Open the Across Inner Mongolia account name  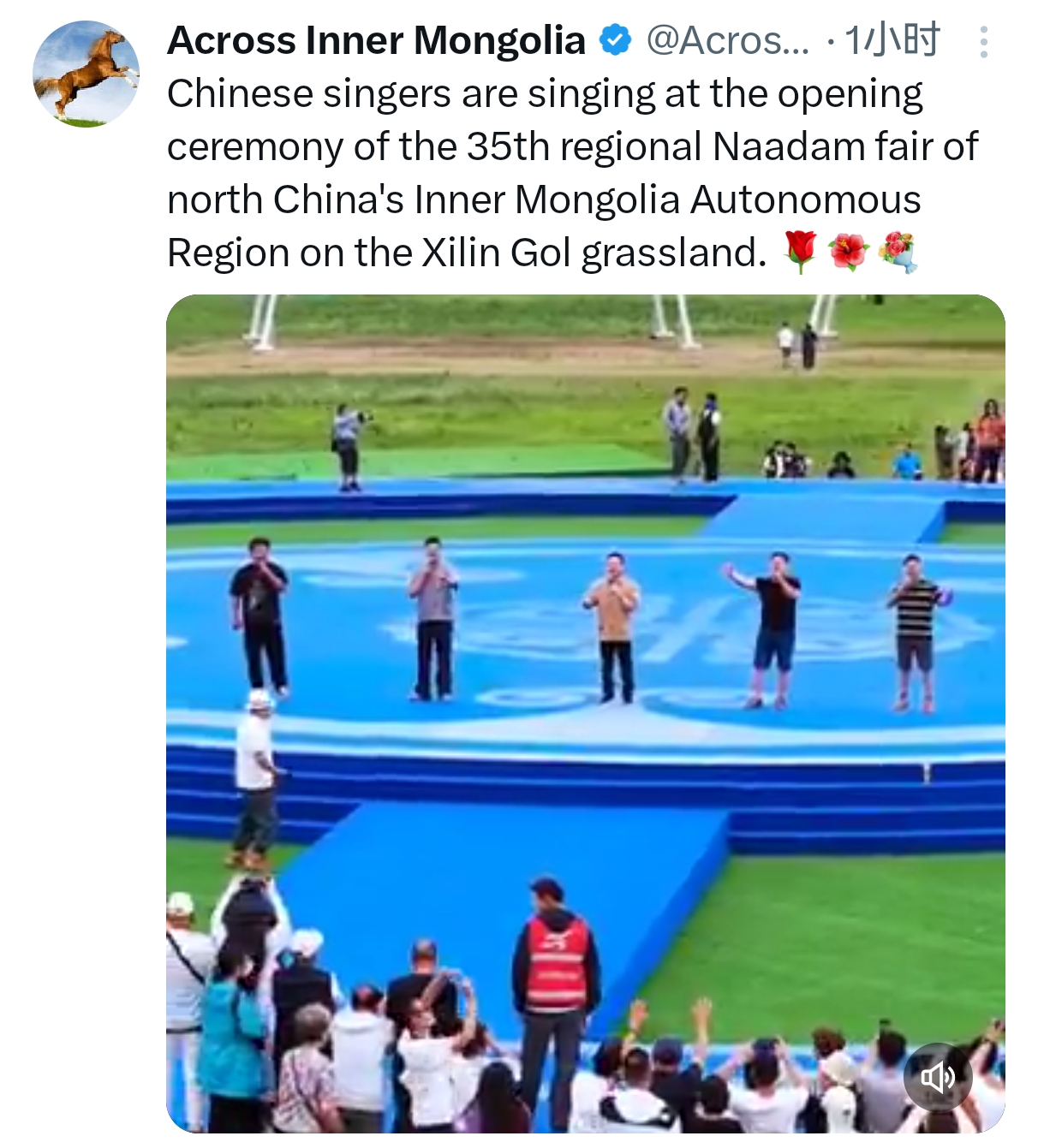(376, 40)
